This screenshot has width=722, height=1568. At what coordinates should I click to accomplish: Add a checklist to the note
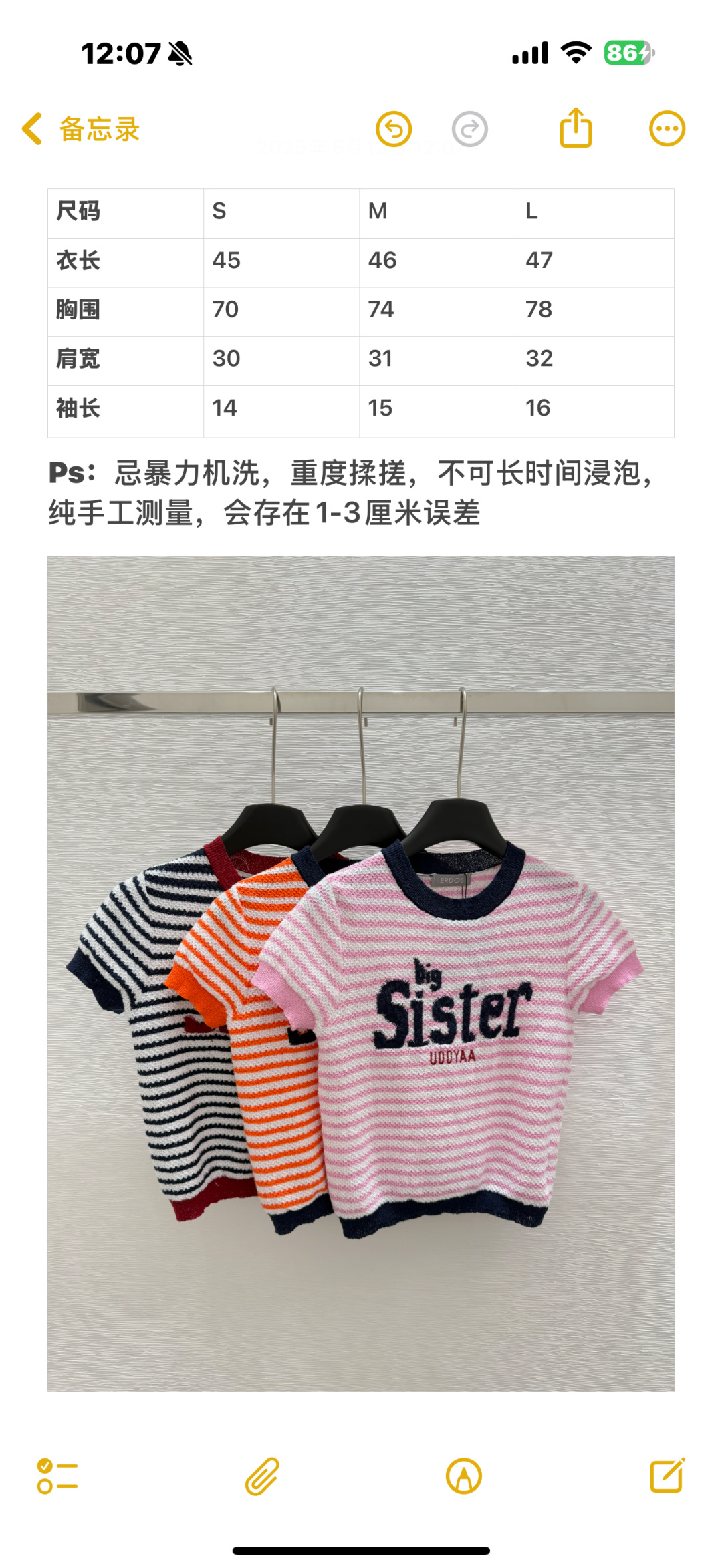pos(57,1476)
